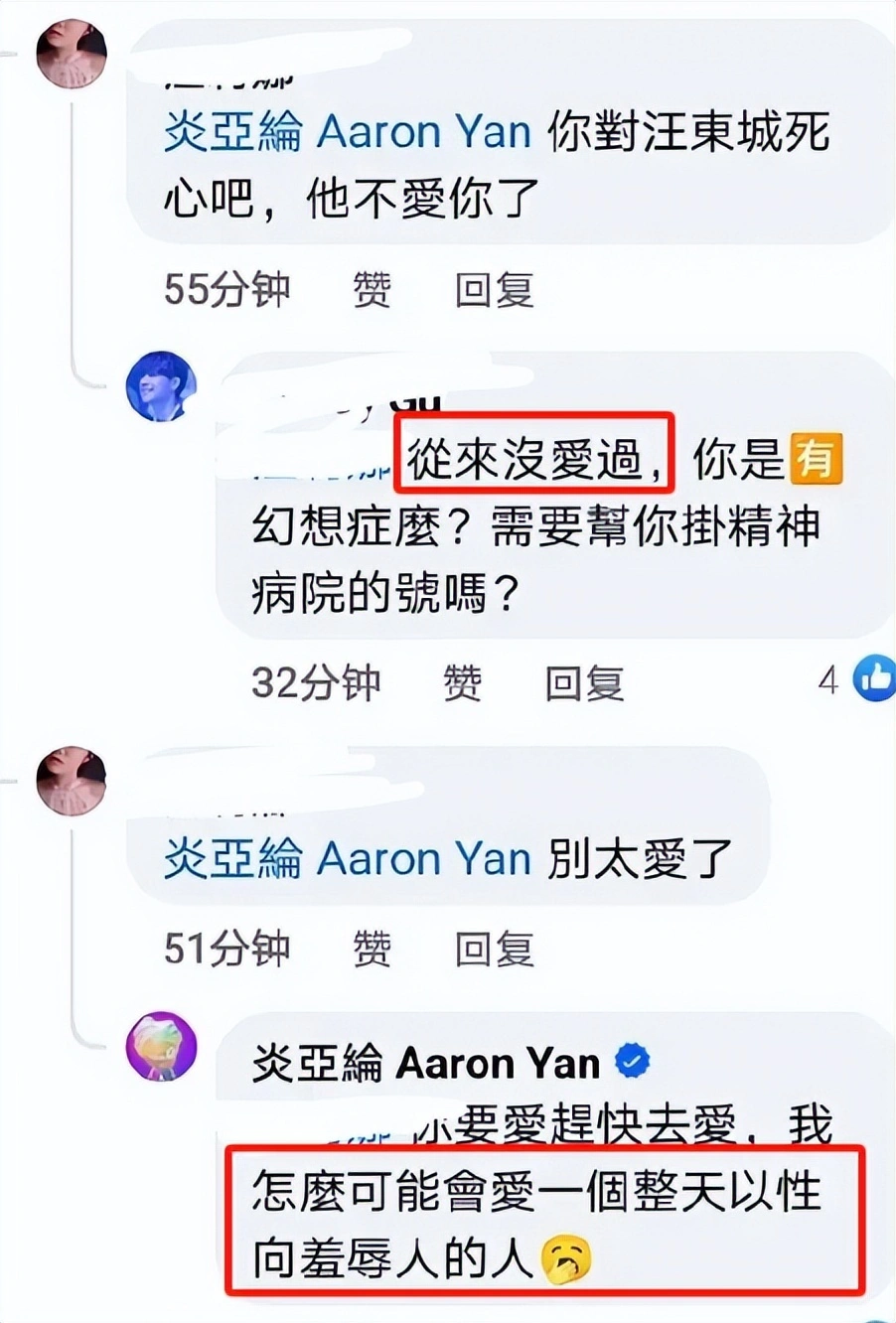Like the reply posted 32分钟 ago

click(461, 682)
